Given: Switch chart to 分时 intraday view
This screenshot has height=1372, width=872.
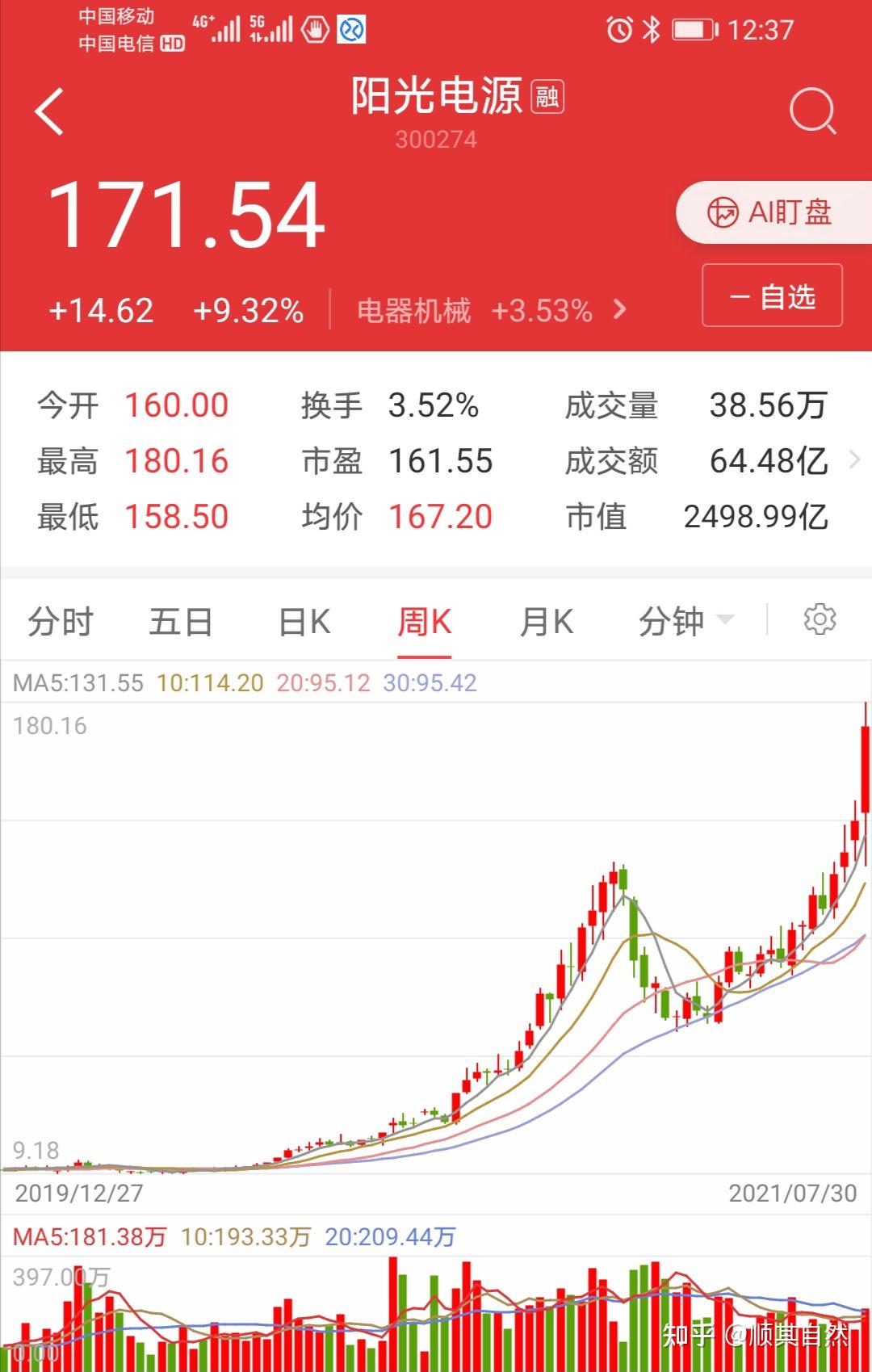Looking at the screenshot, I should (x=61, y=622).
